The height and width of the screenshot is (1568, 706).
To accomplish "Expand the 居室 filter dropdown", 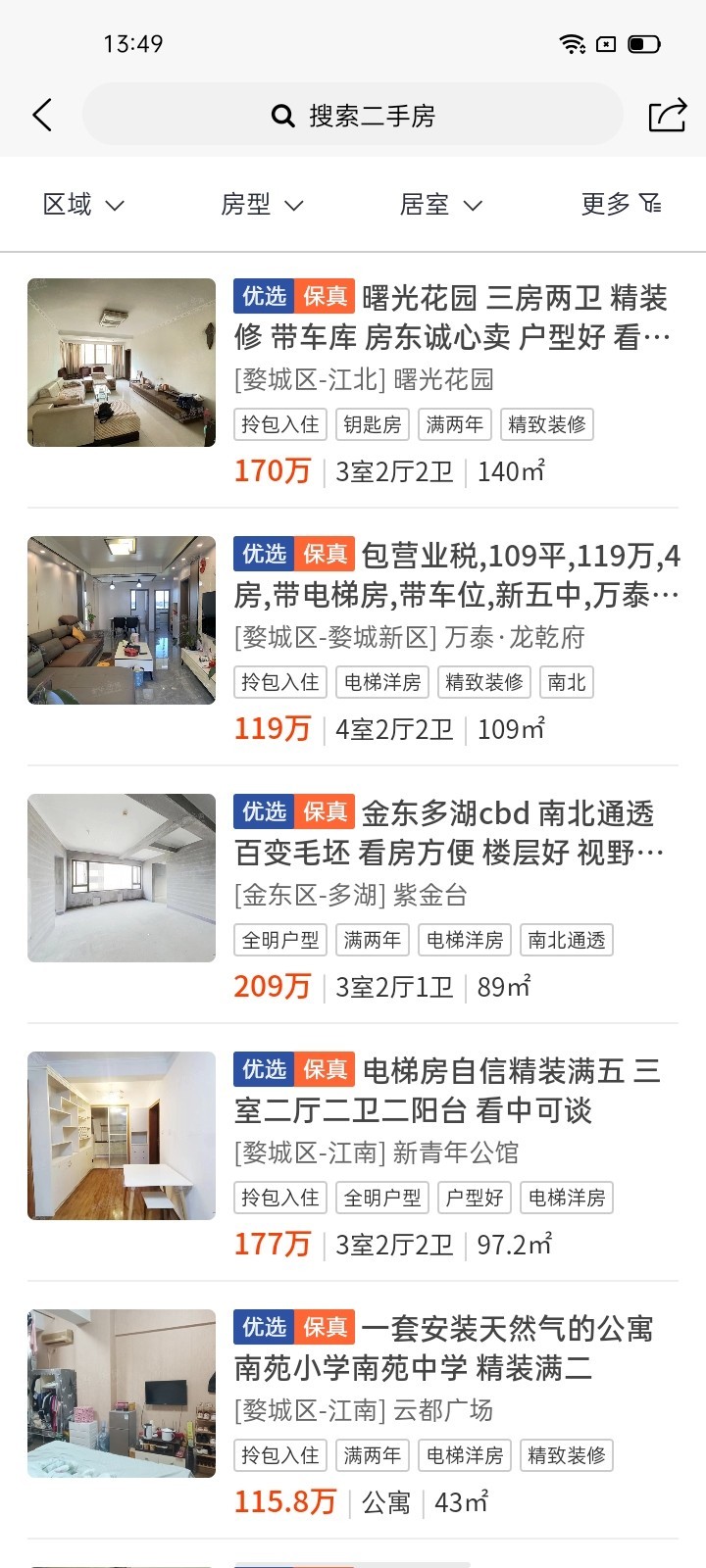I will (441, 205).
